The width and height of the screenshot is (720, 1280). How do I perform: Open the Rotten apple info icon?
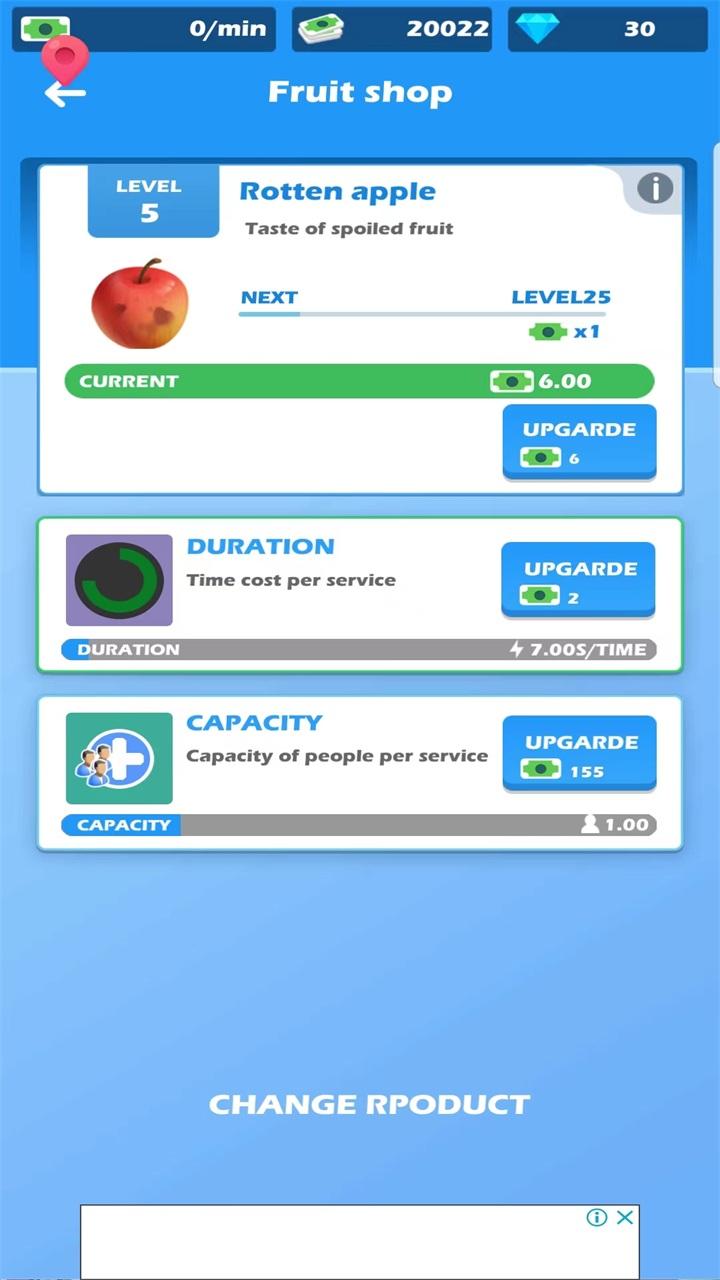click(655, 188)
